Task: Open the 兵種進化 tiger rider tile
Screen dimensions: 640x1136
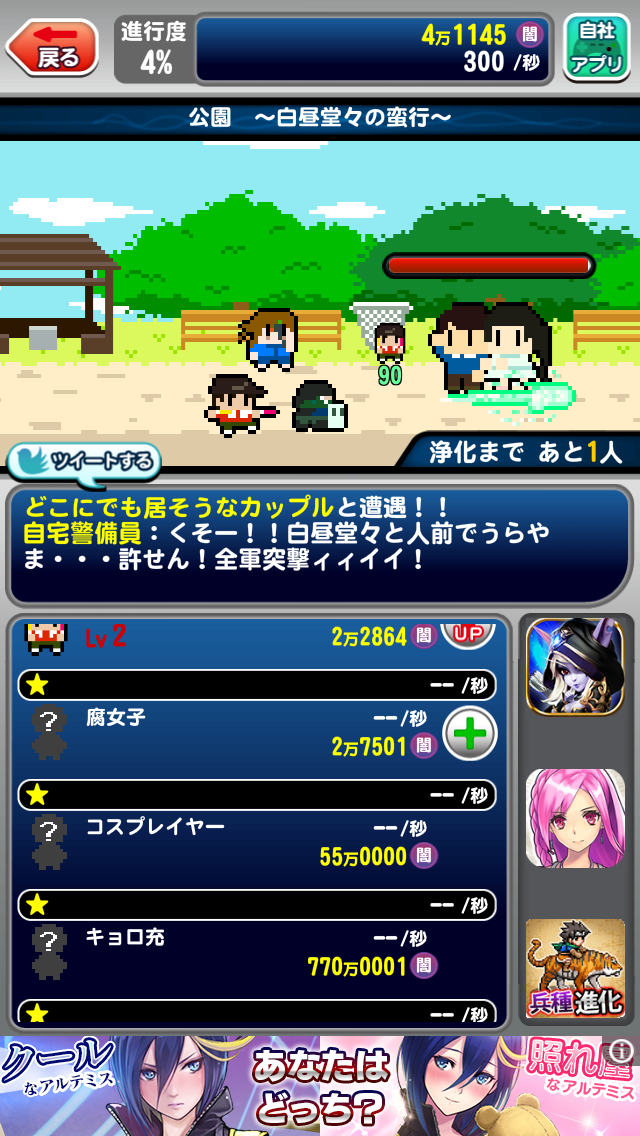Action: (x=575, y=967)
